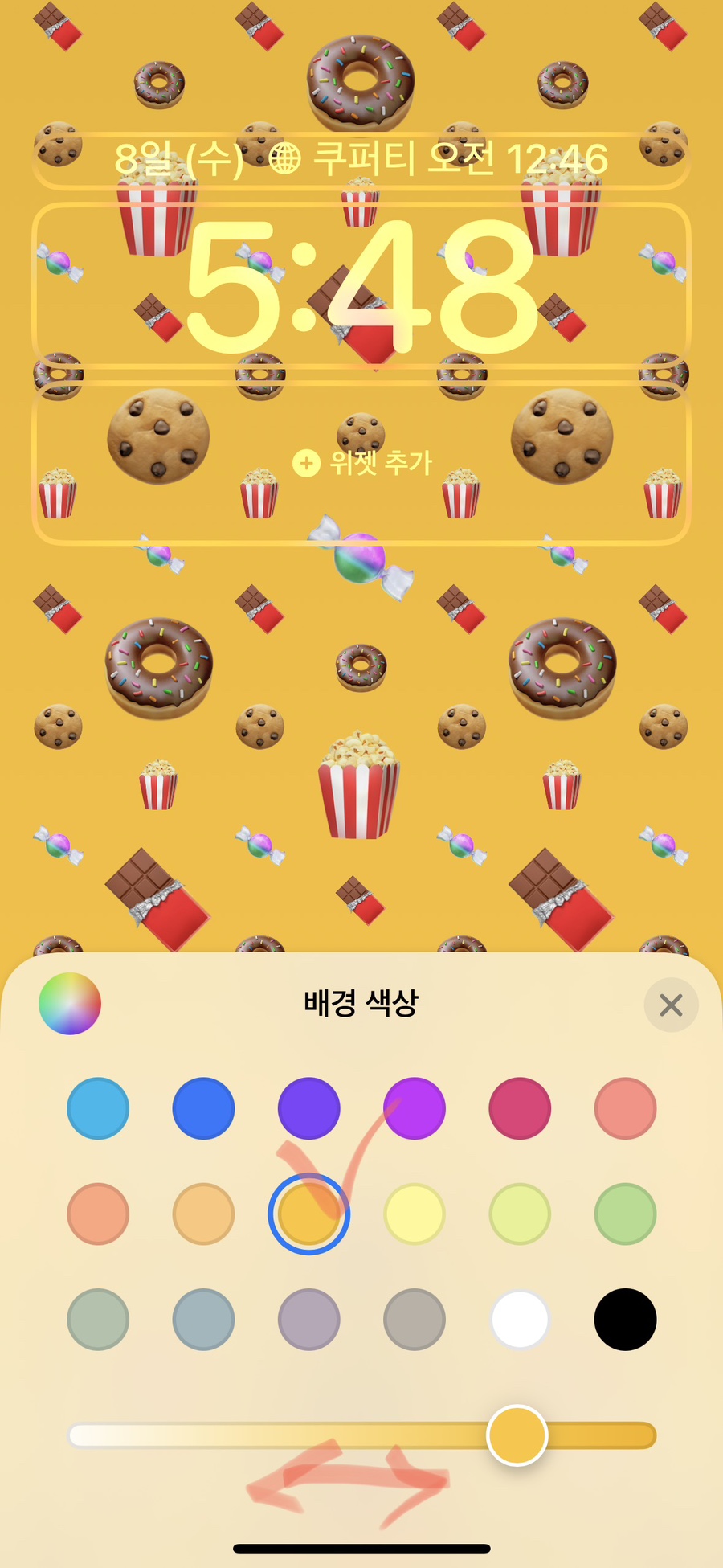Choose the magenta pink swatch

coord(520,1108)
